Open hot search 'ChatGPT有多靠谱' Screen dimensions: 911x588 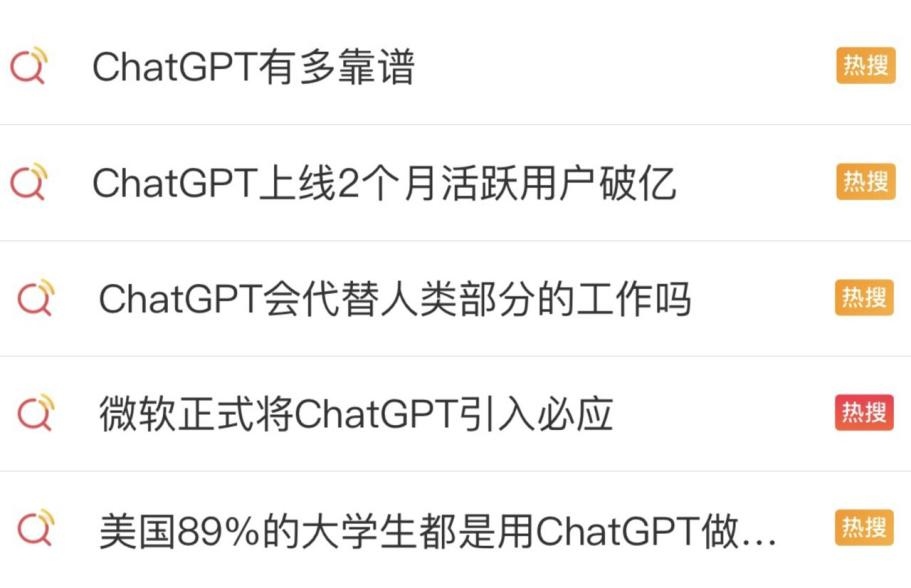point(253,68)
